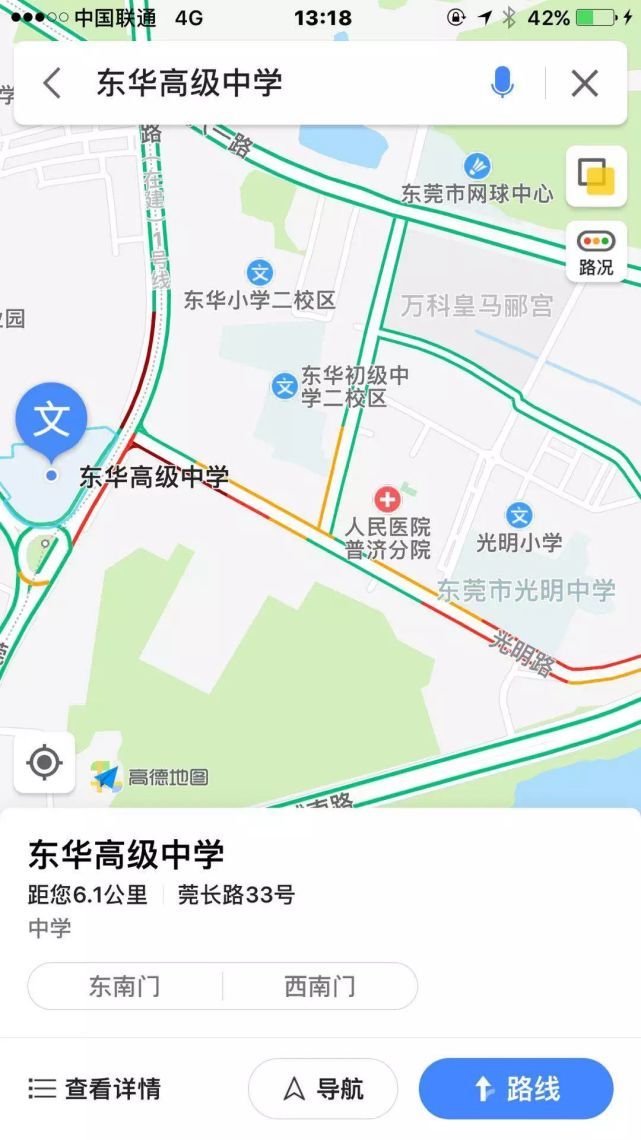
Task: Clear the search with the X
Action: coord(584,83)
